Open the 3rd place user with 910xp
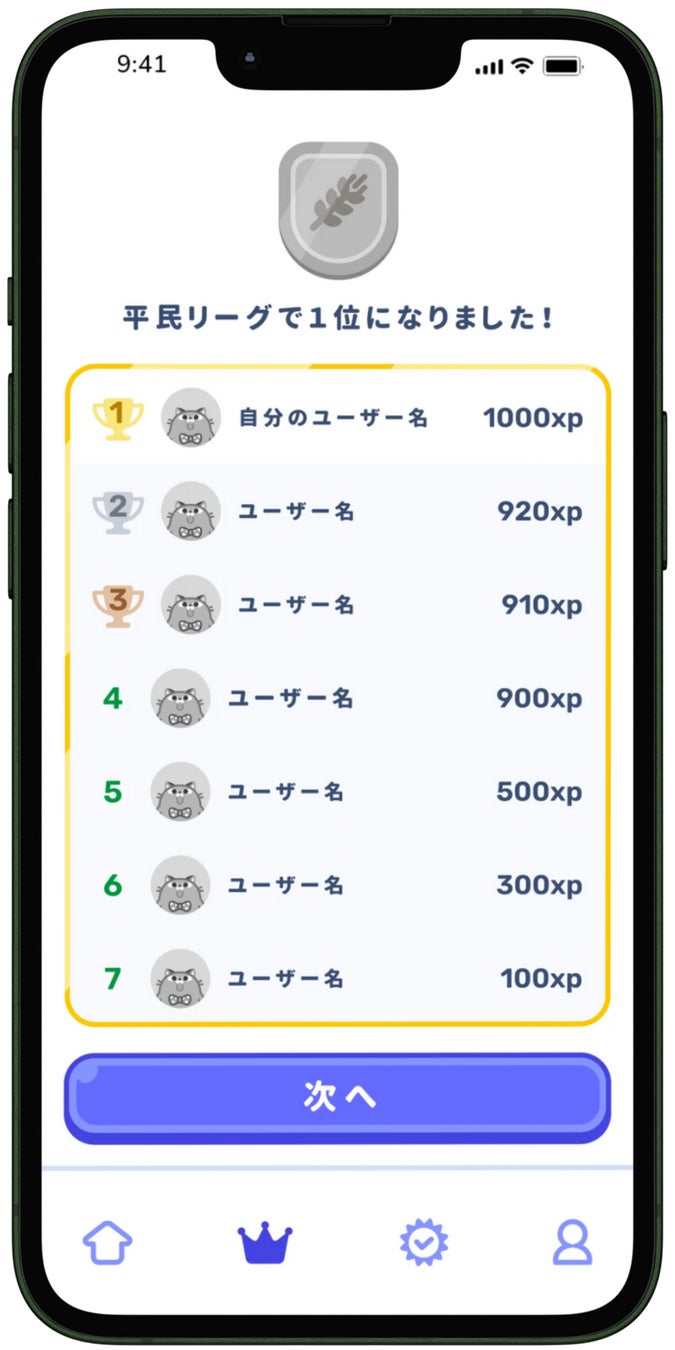This screenshot has height=1350, width=675. coord(337,604)
